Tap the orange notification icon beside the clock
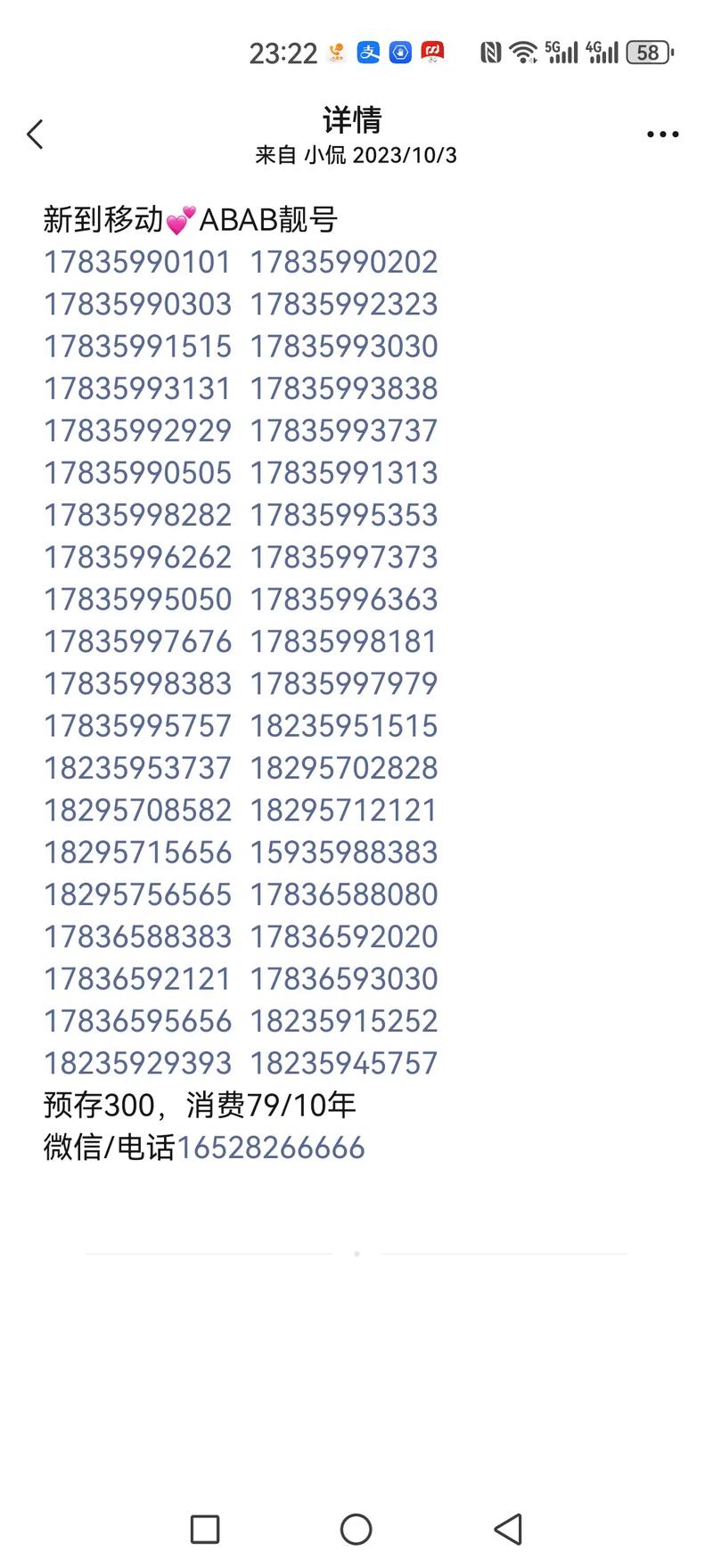713x1568 pixels. (x=336, y=53)
